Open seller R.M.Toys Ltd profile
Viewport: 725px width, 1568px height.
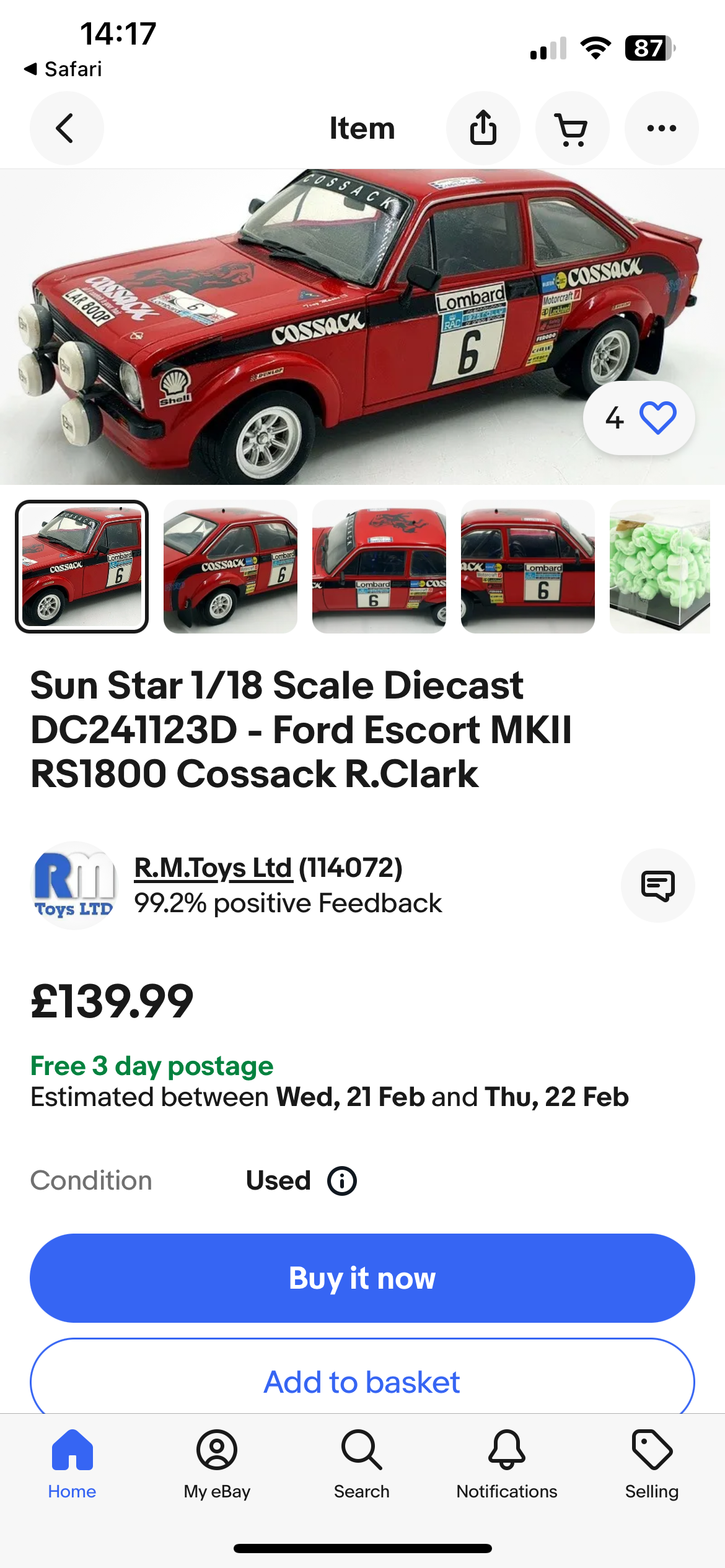coord(213,868)
